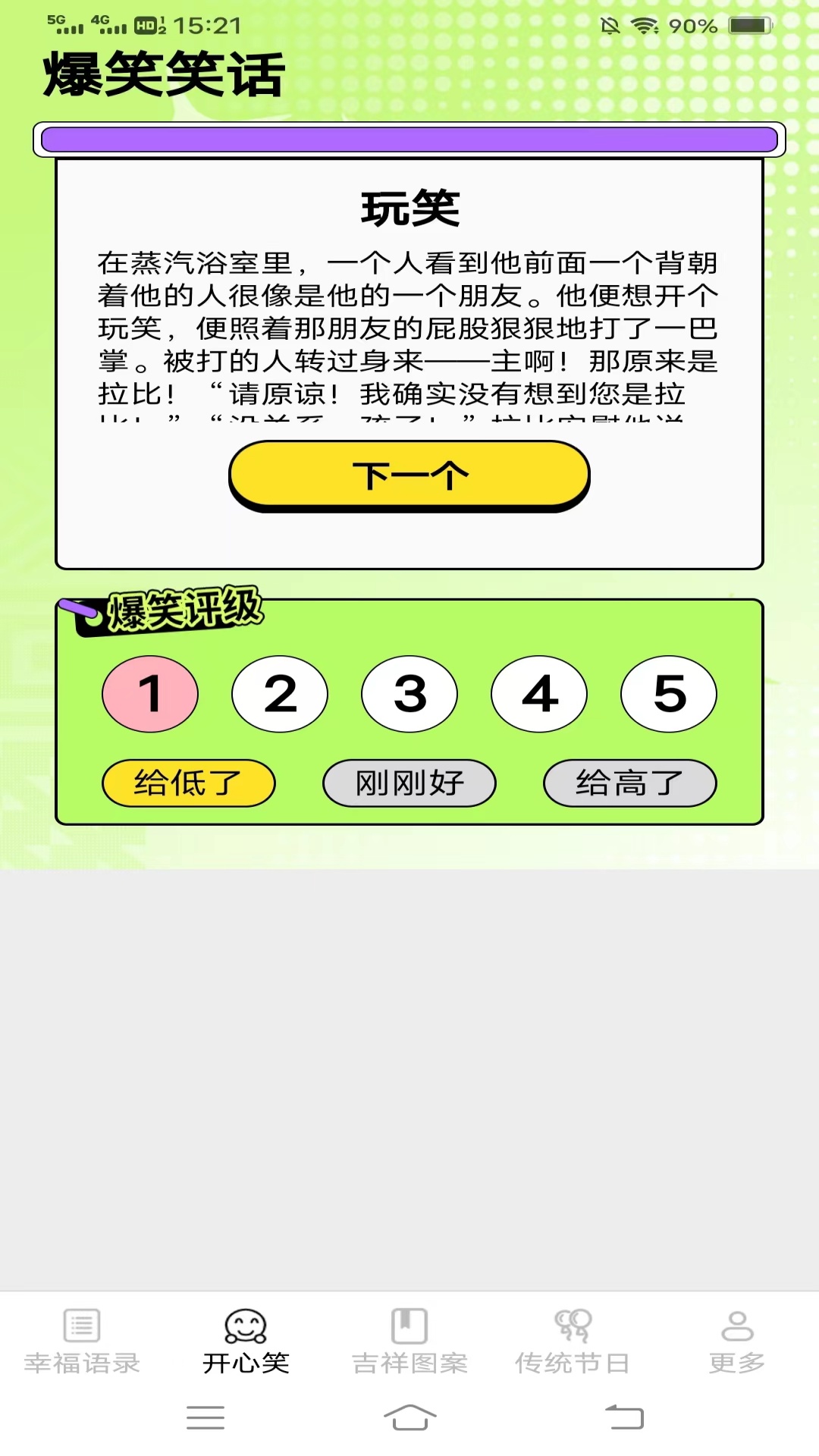Tap the 给高了 feedback button
This screenshot has height=1456, width=819.
(629, 784)
